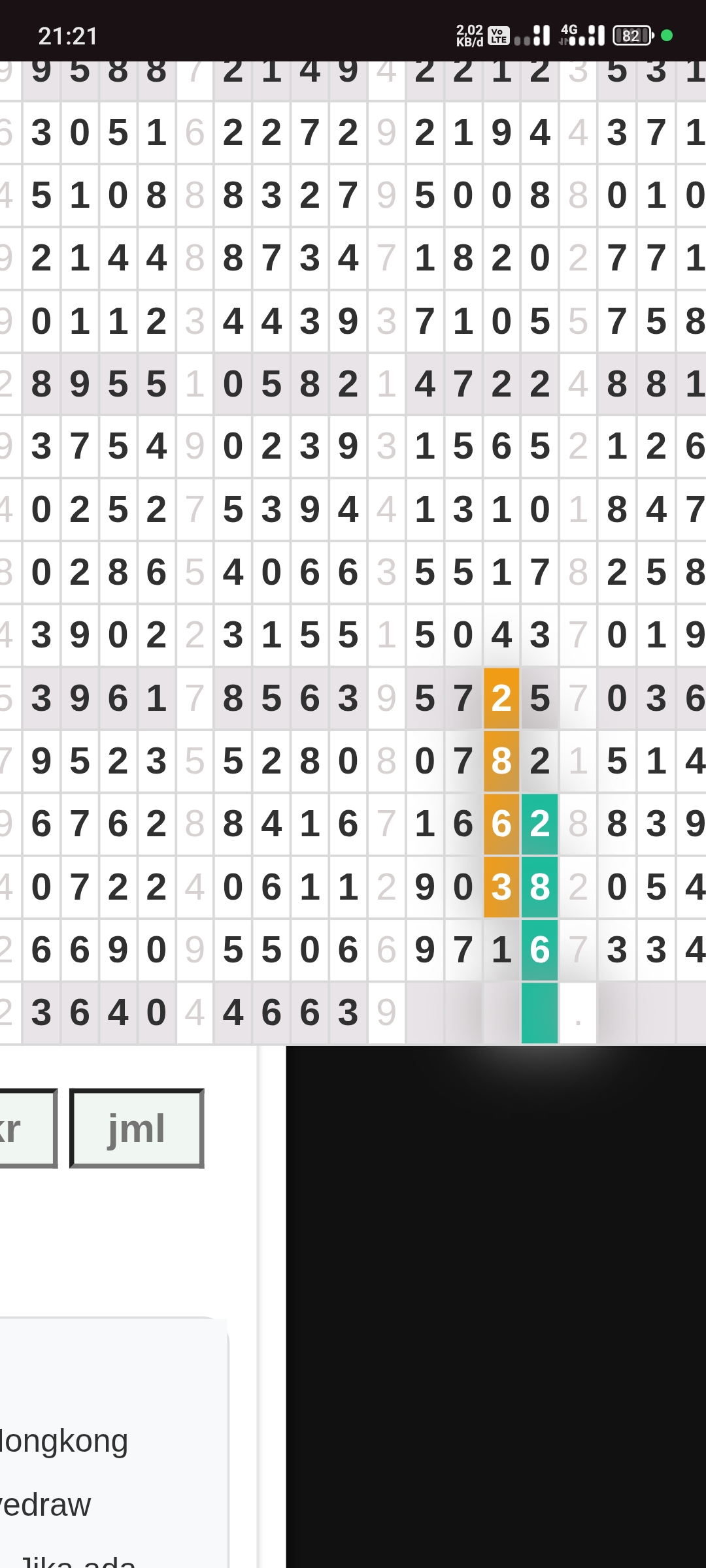Tap the partially visible kr button
Viewport: 706px width, 1568px height.
pyautogui.click(x=26, y=1128)
